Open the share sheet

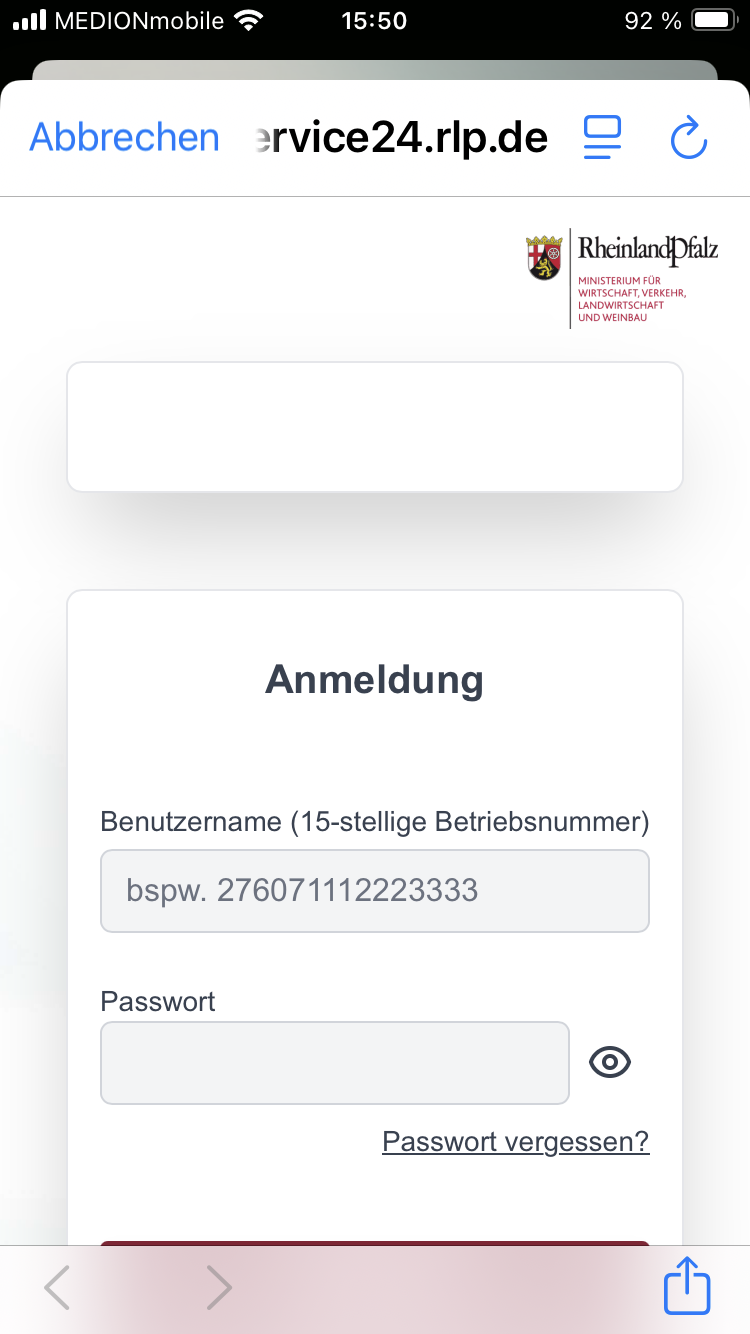(687, 1287)
